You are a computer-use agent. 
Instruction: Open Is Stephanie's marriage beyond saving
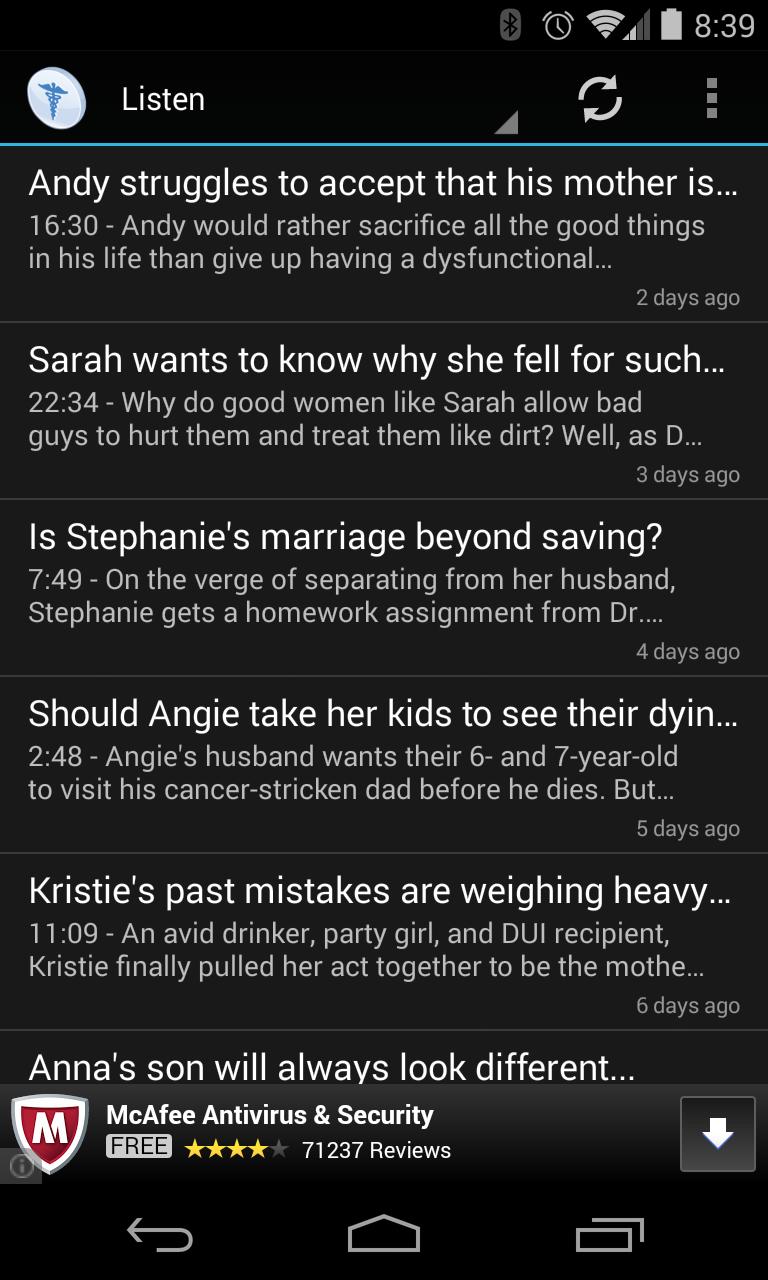pyautogui.click(x=384, y=588)
